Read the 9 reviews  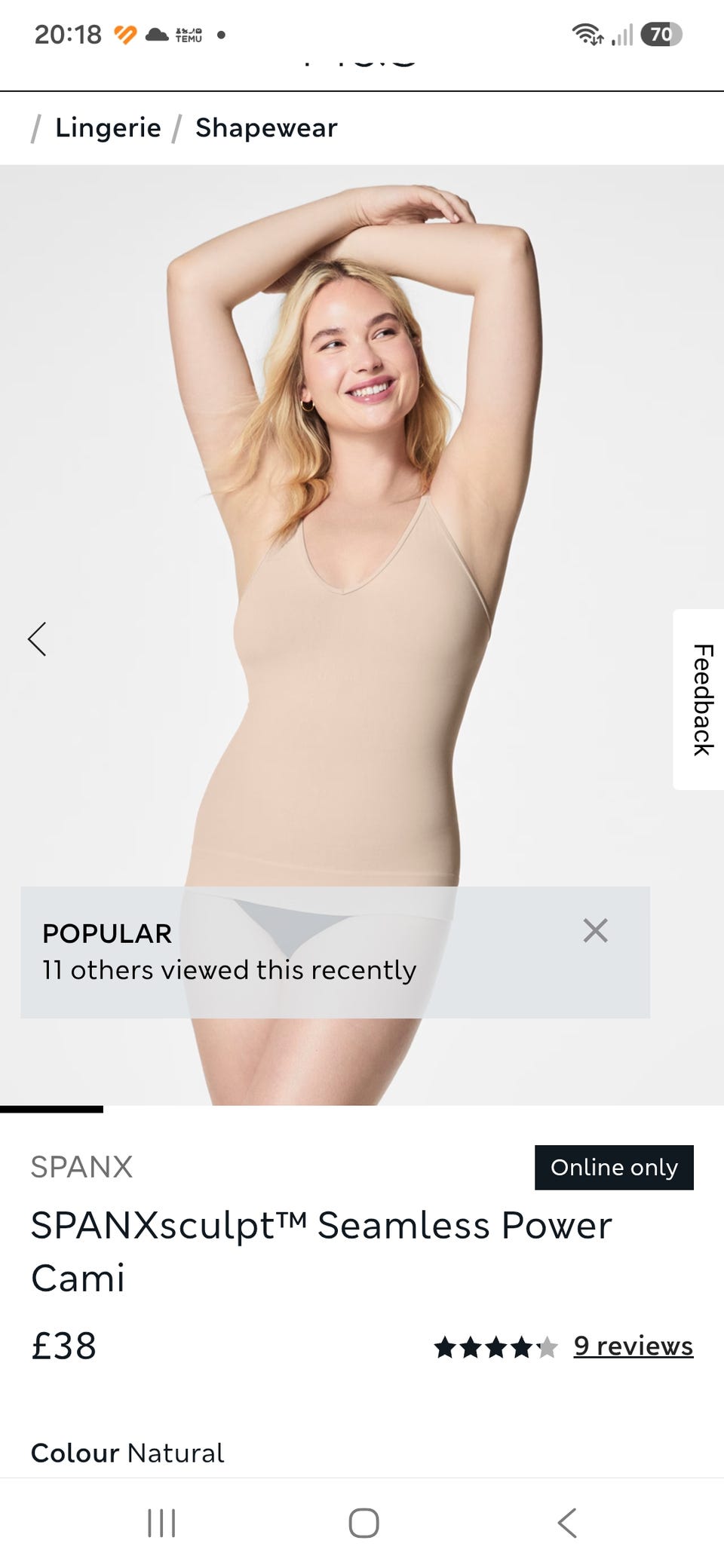(x=633, y=1346)
